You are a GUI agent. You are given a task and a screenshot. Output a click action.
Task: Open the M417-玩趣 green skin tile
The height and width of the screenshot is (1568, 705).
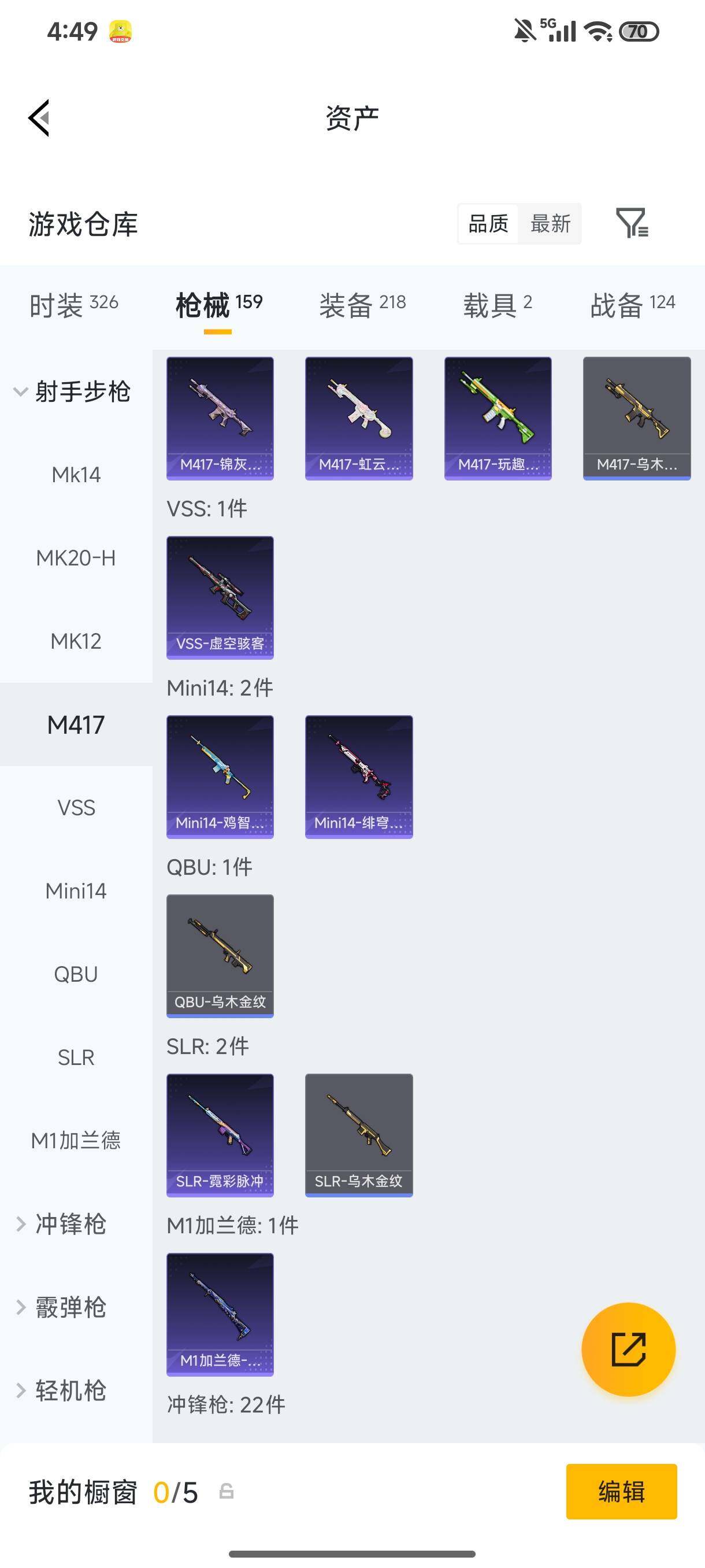pos(498,419)
